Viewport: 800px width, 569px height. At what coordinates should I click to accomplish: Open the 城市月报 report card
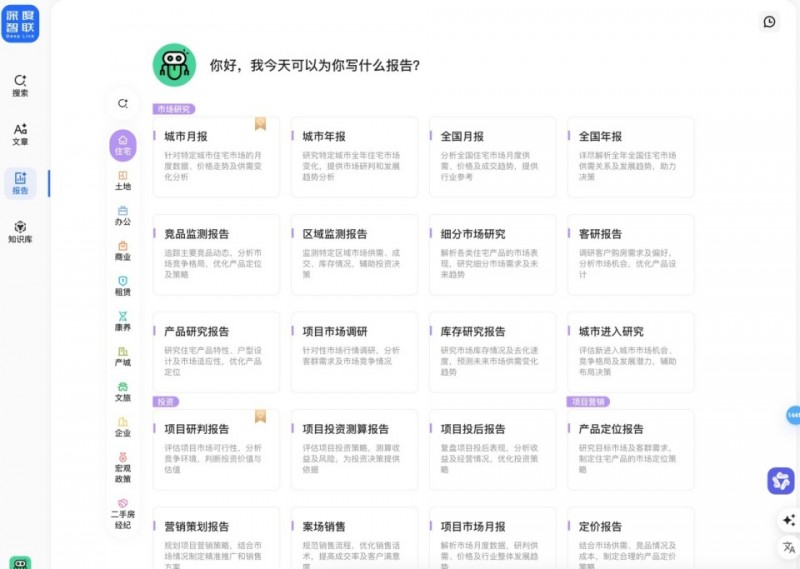pos(215,155)
